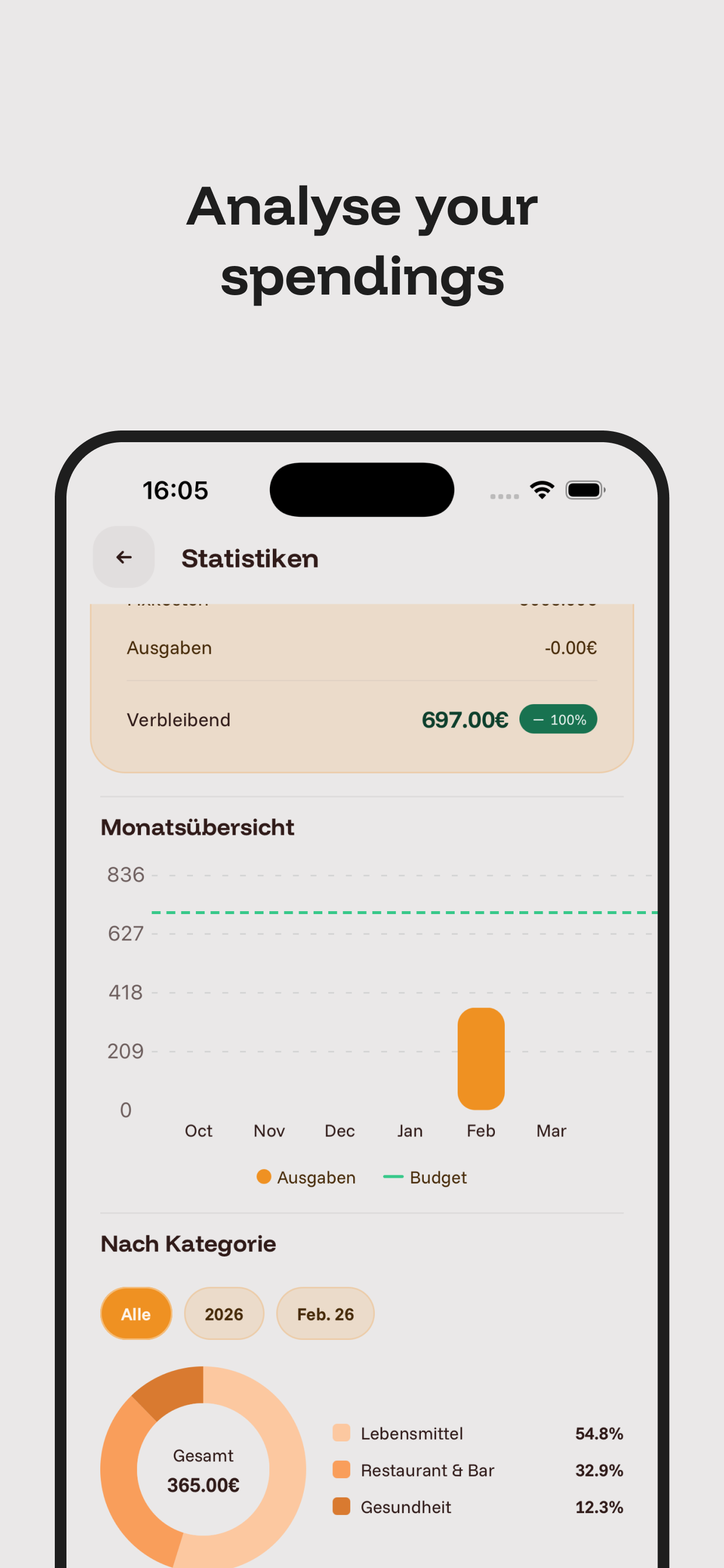Tap the orange Ausgaben legend dot

pos(264,1177)
